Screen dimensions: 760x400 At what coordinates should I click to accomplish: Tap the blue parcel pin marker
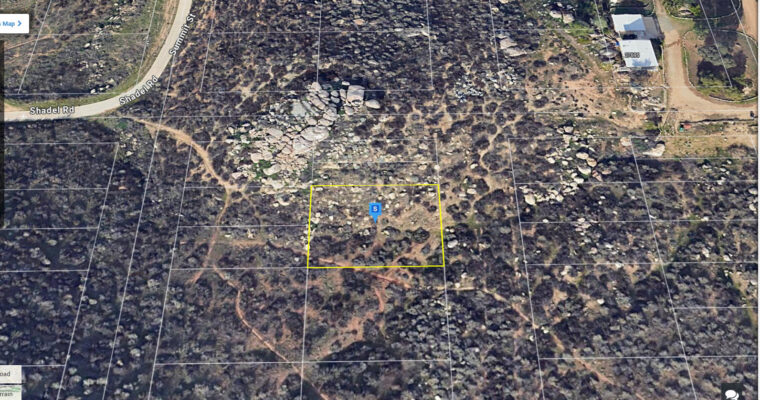pyautogui.click(x=375, y=210)
